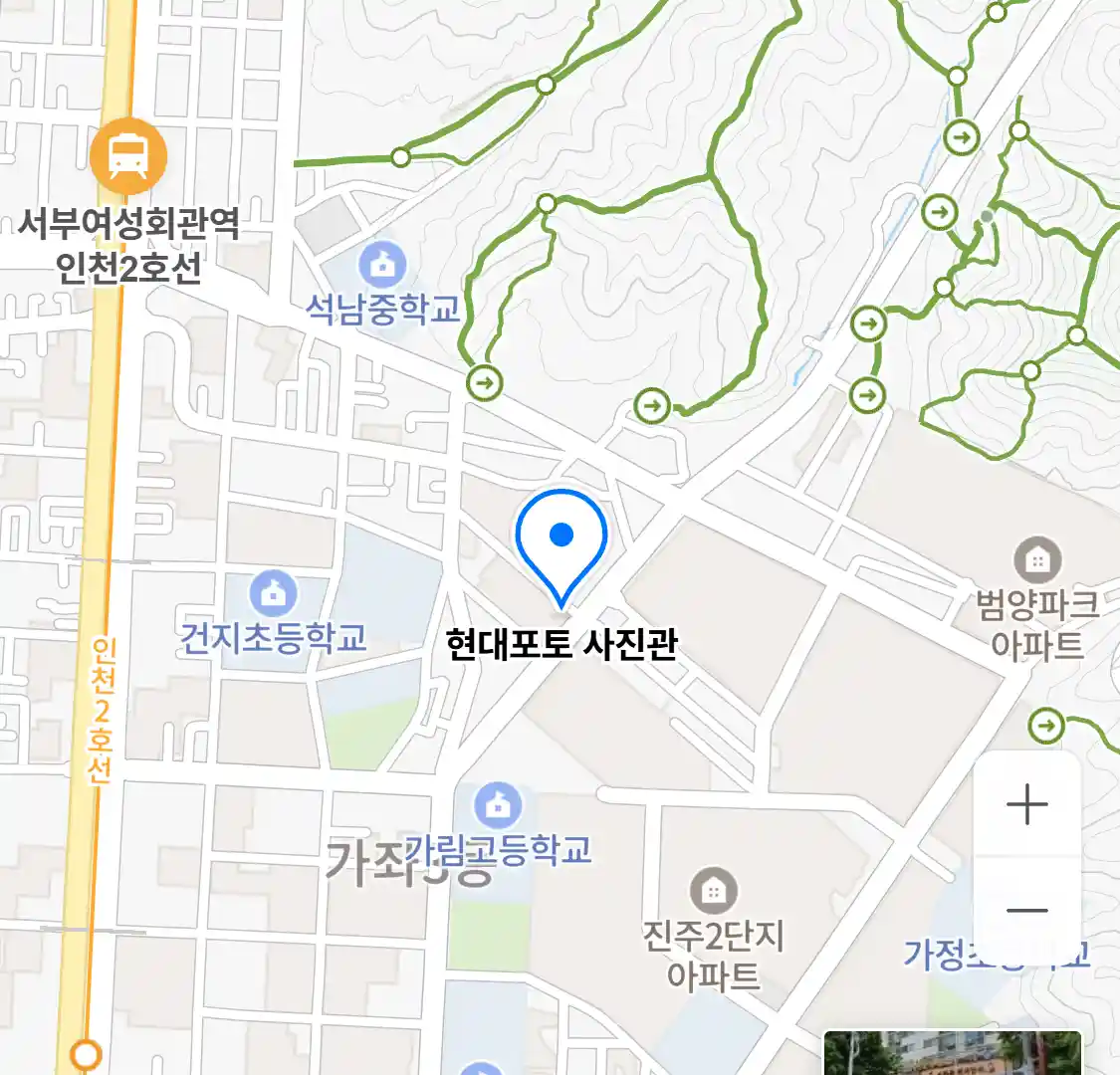Zoom out with the minus button
The image size is (1120, 1075).
pyautogui.click(x=1026, y=910)
